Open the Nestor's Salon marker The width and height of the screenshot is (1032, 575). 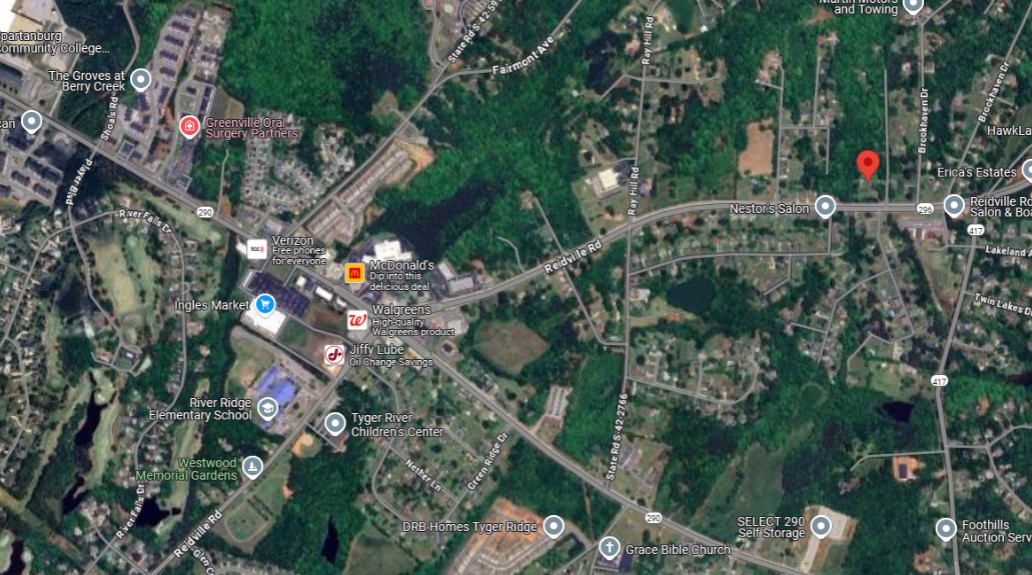pos(825,207)
